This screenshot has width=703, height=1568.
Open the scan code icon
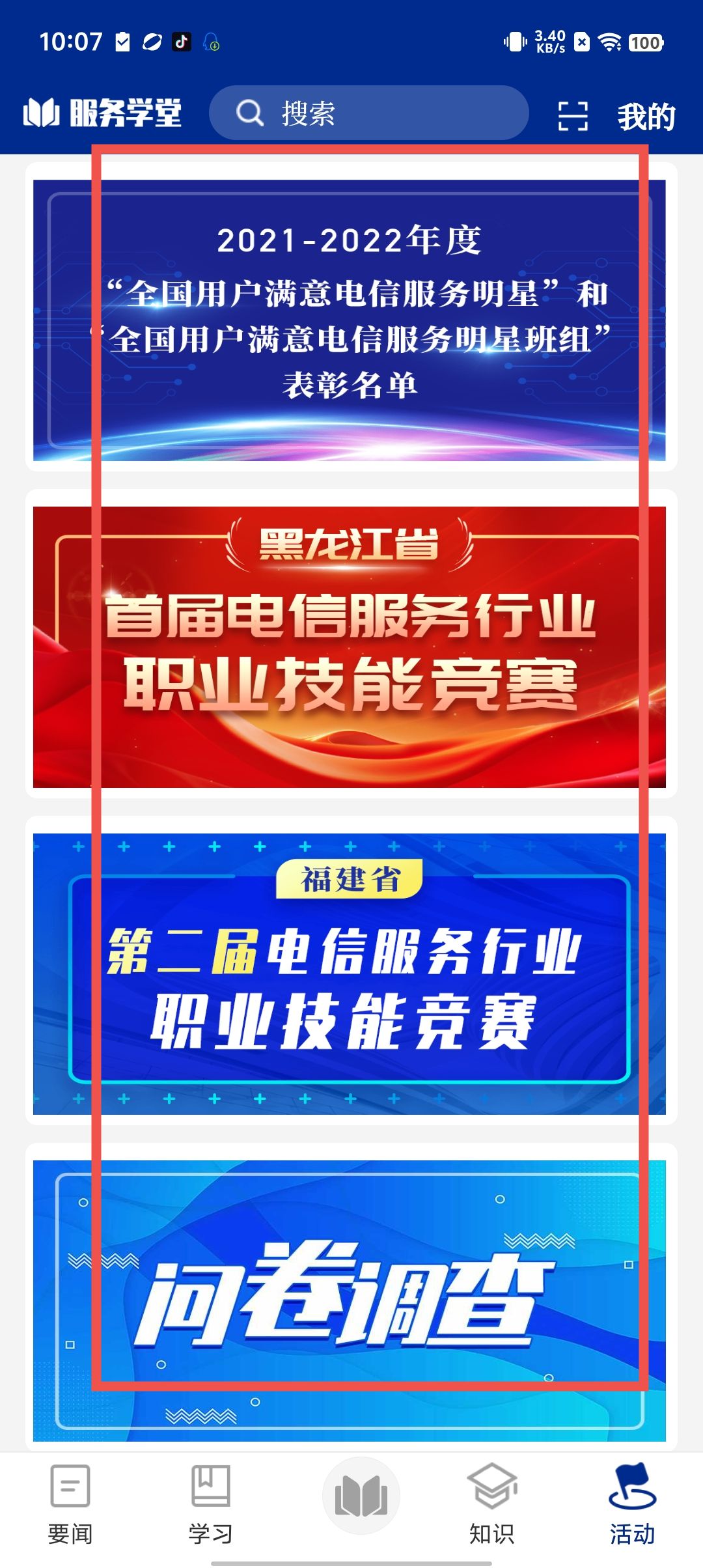pos(573,116)
